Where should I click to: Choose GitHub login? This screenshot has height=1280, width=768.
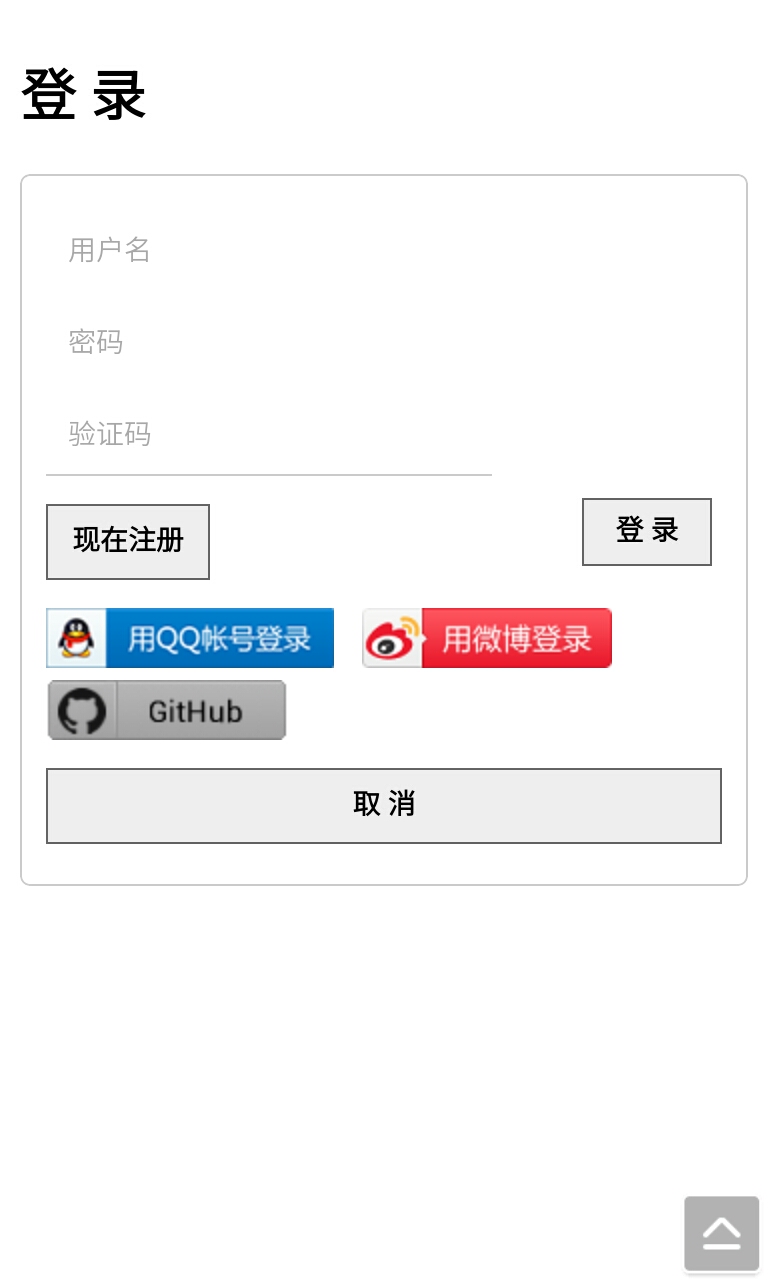[x=167, y=710]
